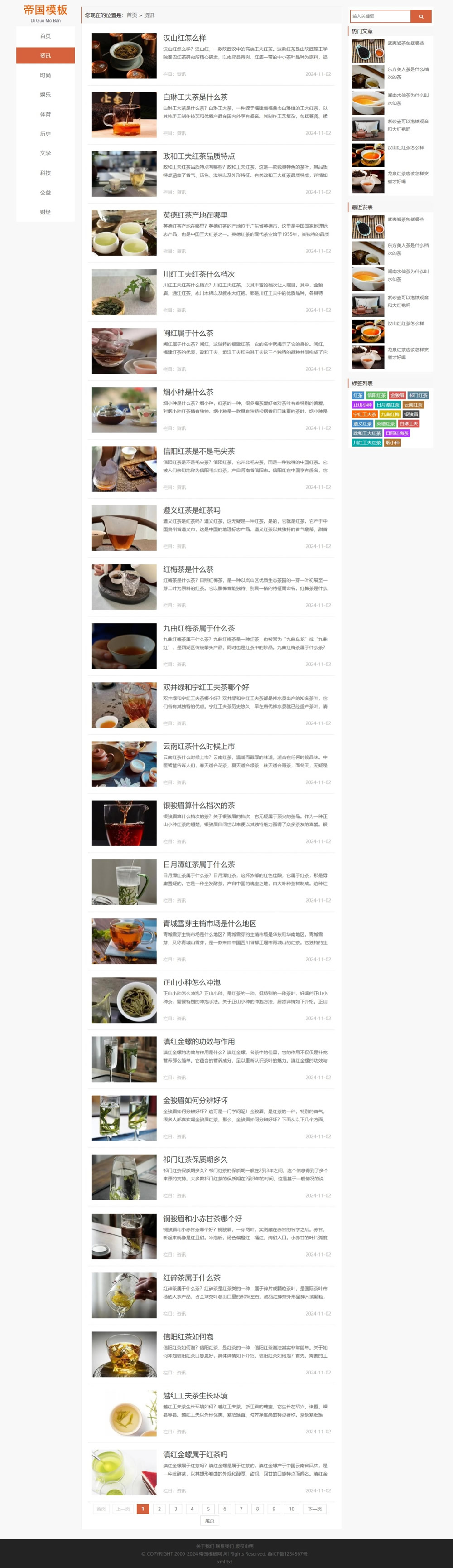The width and height of the screenshot is (453, 1568).
Task: Tap the search button icon
Action: click(421, 16)
